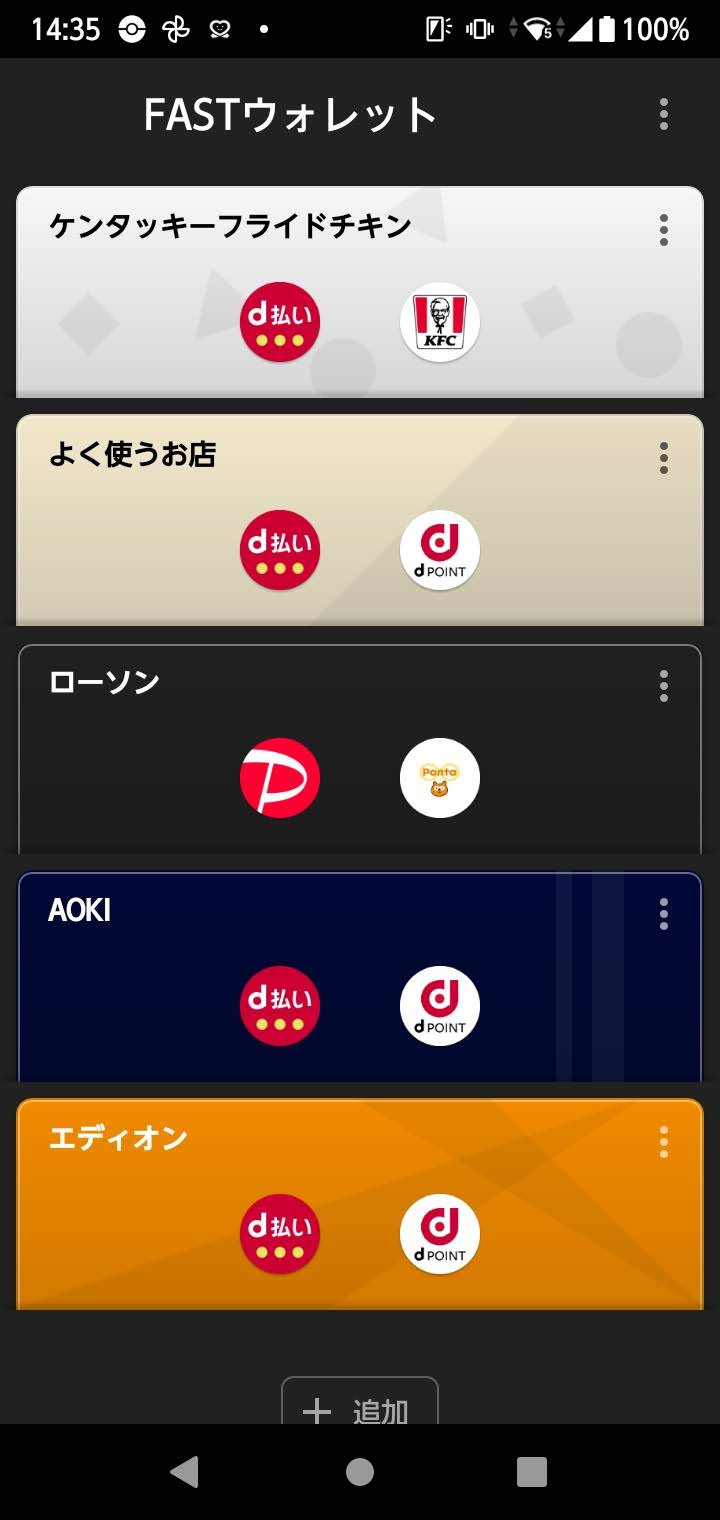Go back with the system back button

tap(184, 1471)
